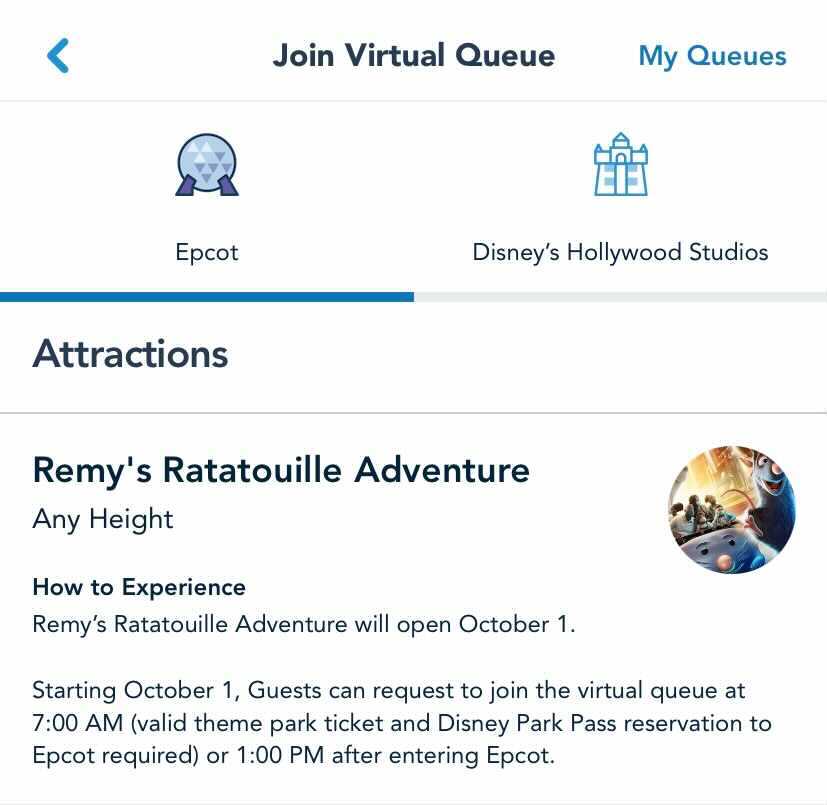Open the My Queues link
The width and height of the screenshot is (827, 805).
point(712,56)
